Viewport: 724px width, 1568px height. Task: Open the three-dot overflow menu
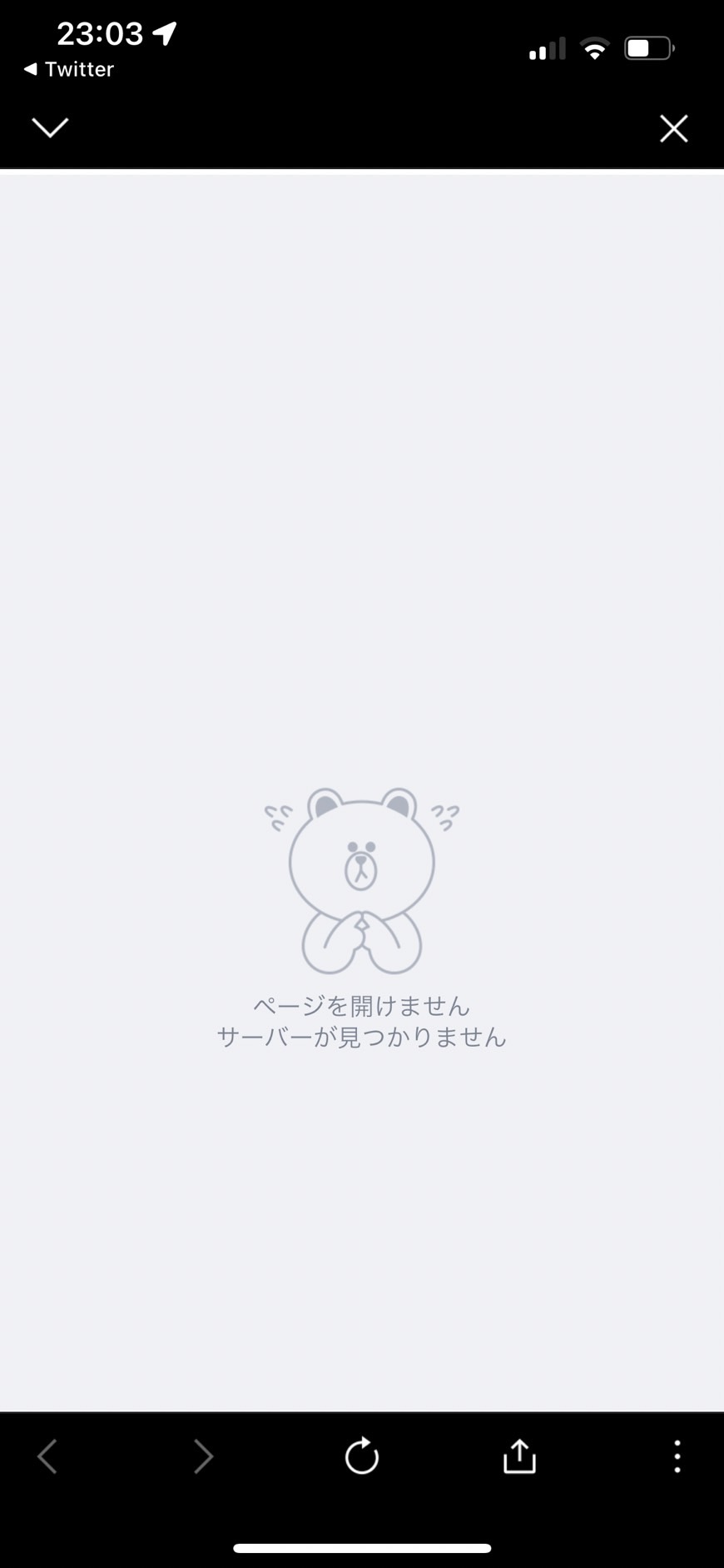(677, 1456)
